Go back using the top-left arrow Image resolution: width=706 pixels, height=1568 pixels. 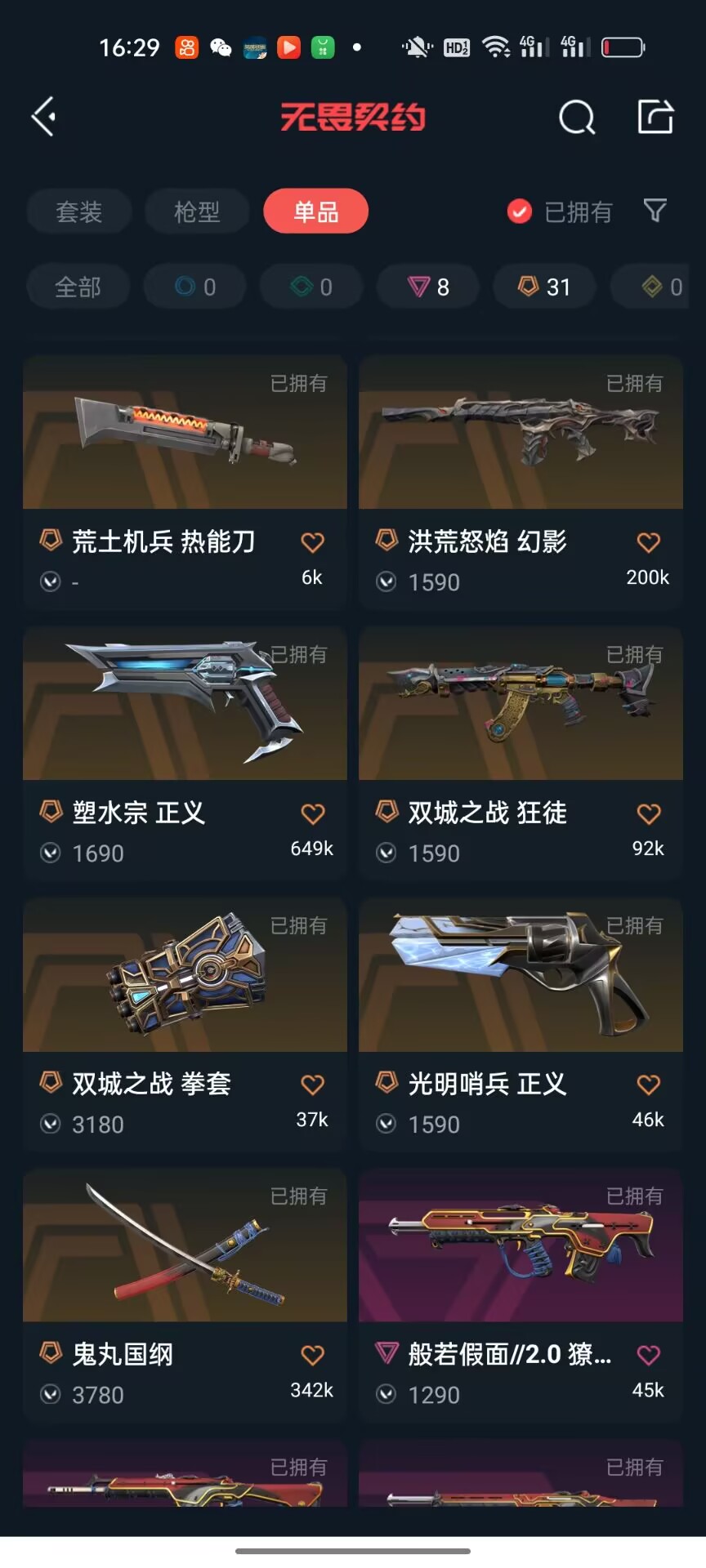coord(44,116)
